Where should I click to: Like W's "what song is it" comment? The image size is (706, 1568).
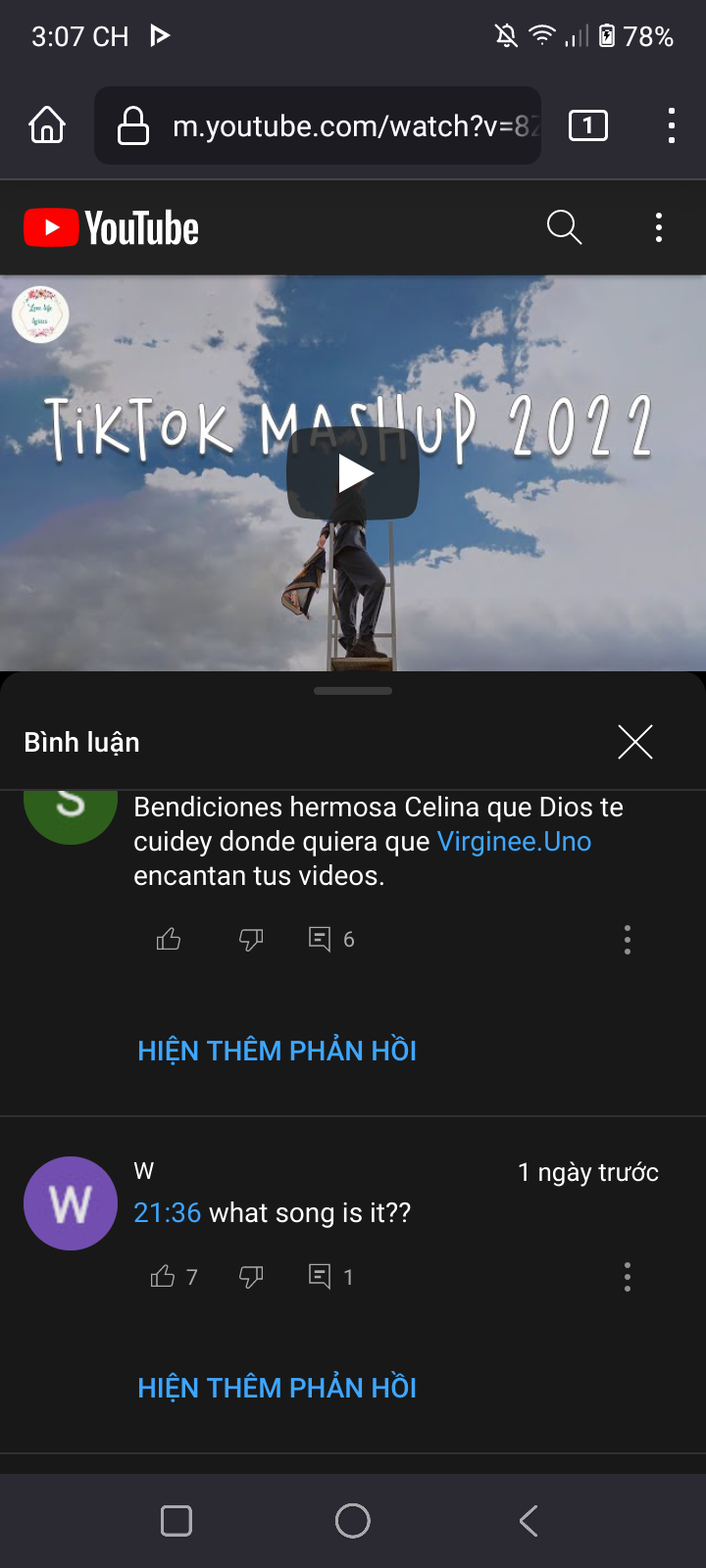tap(164, 1276)
